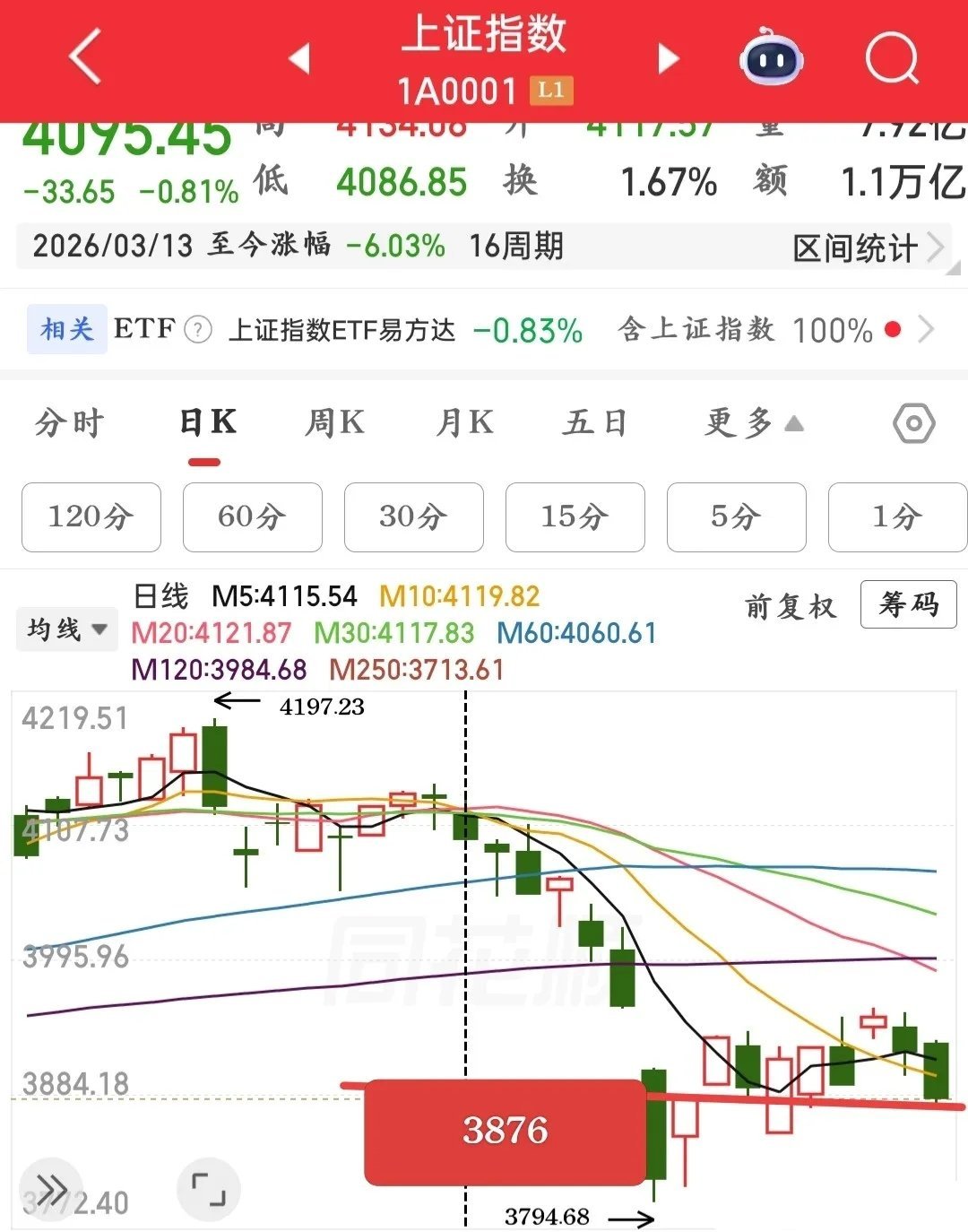Tap the red 3876 support level marker
Screen dimensions: 968x1232
[506, 1132]
